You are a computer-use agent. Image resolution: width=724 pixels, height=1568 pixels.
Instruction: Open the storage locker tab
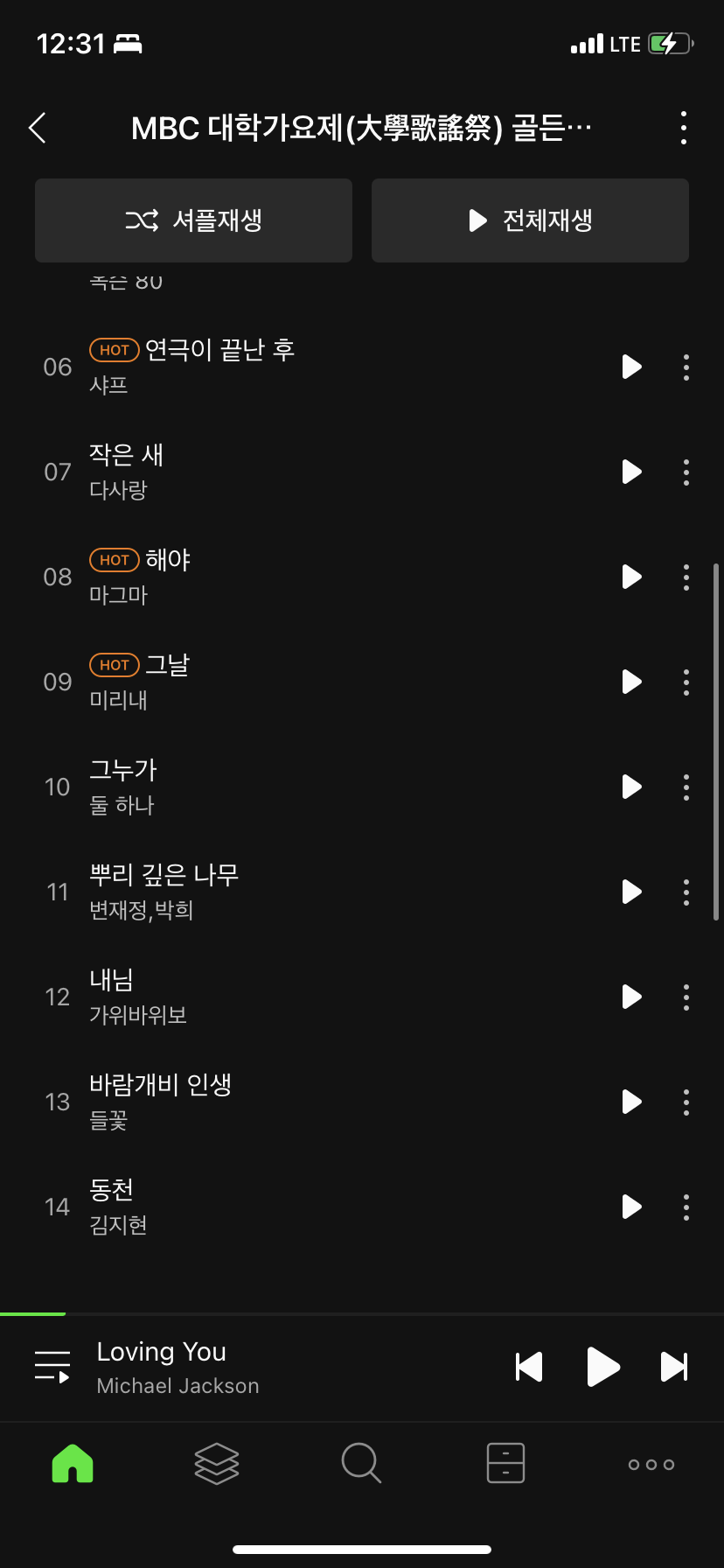pyautogui.click(x=505, y=1463)
